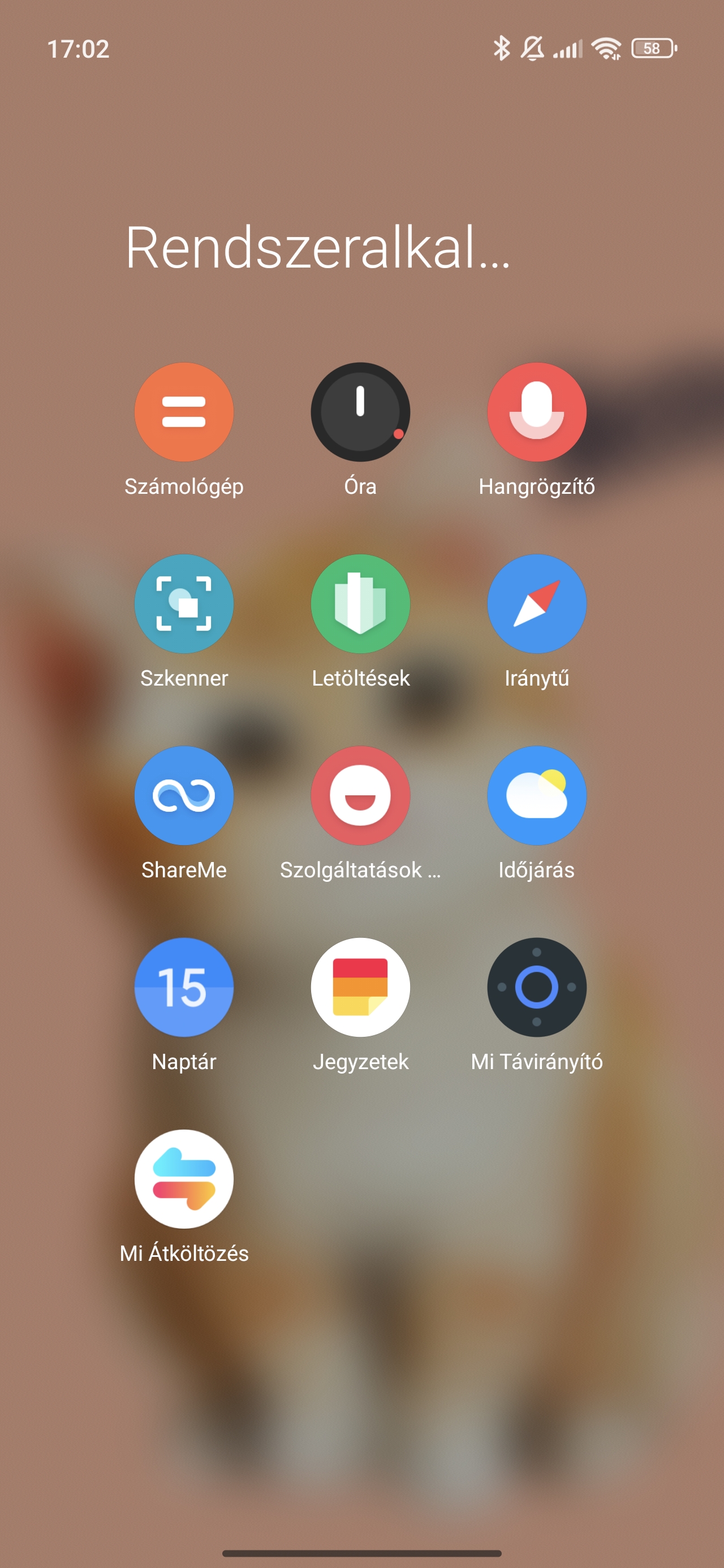The width and height of the screenshot is (724, 1568).
Task: Open the ShareMe app
Action: (184, 795)
